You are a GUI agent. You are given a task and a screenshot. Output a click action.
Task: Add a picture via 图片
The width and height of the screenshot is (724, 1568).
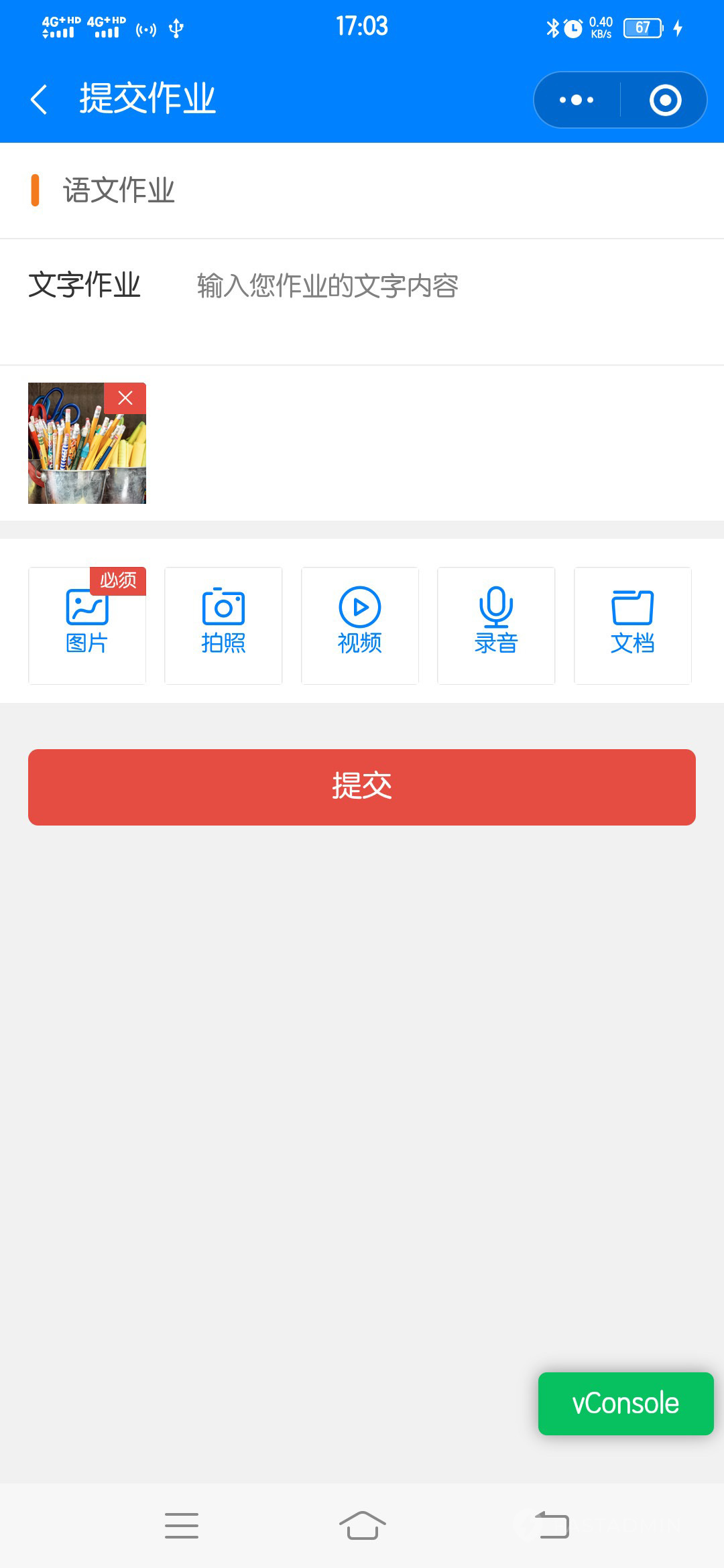pyautogui.click(x=87, y=626)
